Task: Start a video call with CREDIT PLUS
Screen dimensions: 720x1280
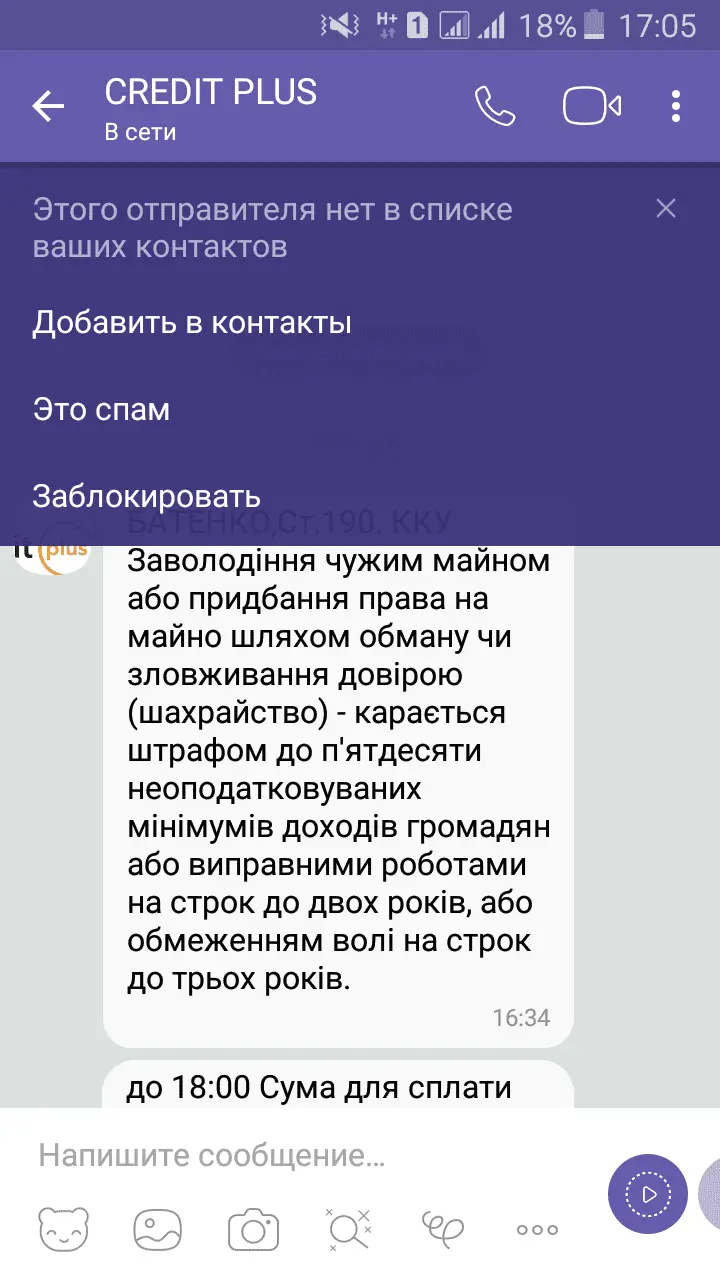Action: point(592,106)
